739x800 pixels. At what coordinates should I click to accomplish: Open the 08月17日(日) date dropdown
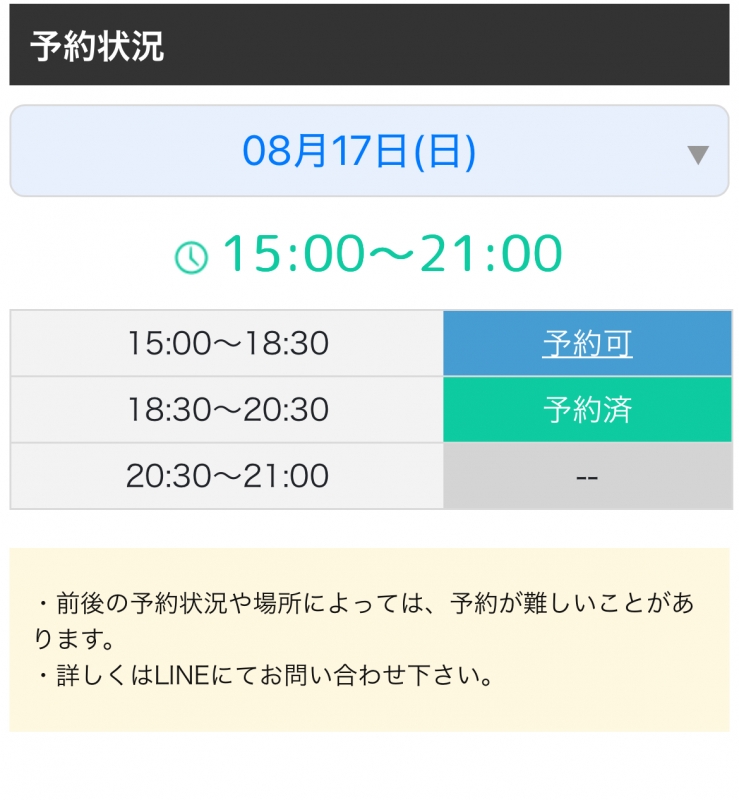tap(369, 151)
